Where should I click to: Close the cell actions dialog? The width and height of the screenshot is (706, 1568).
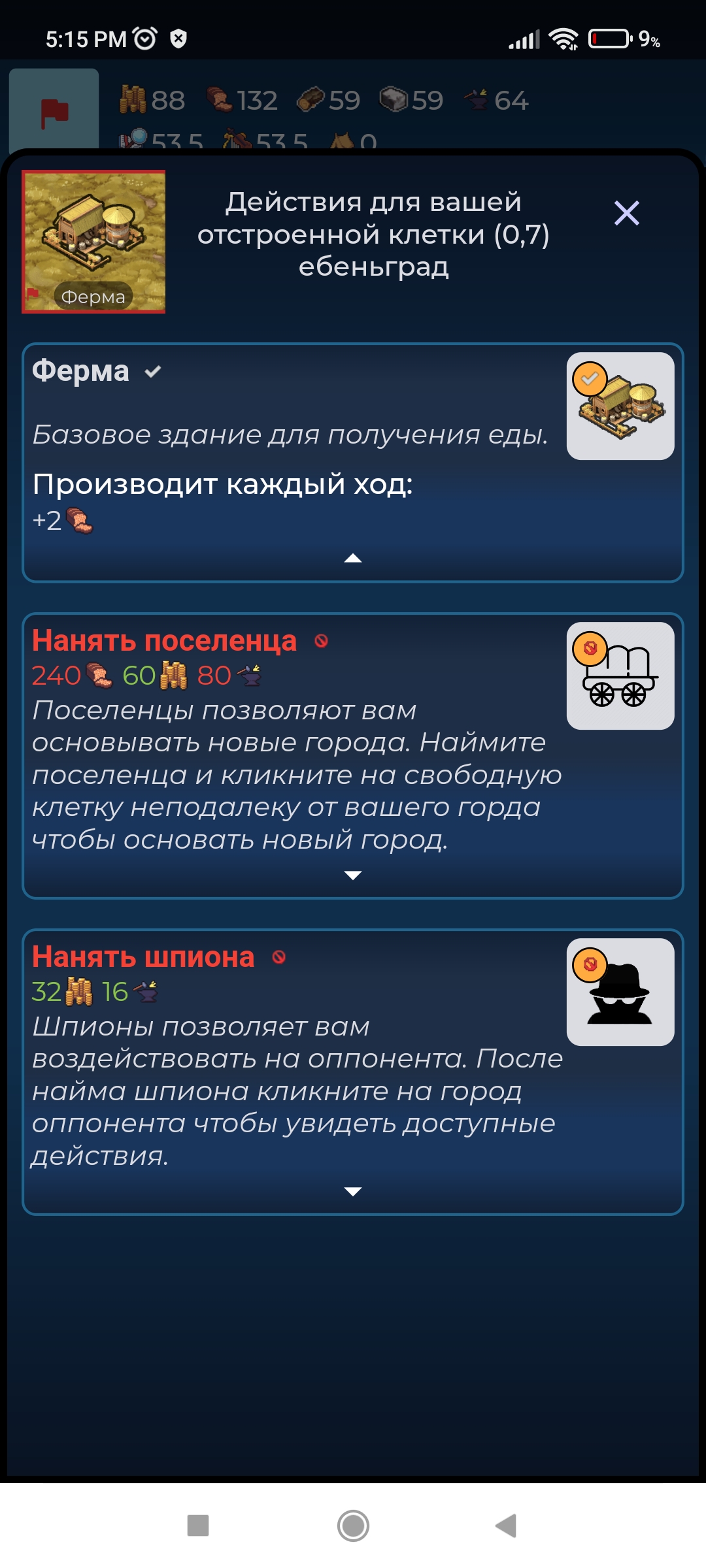point(626,213)
